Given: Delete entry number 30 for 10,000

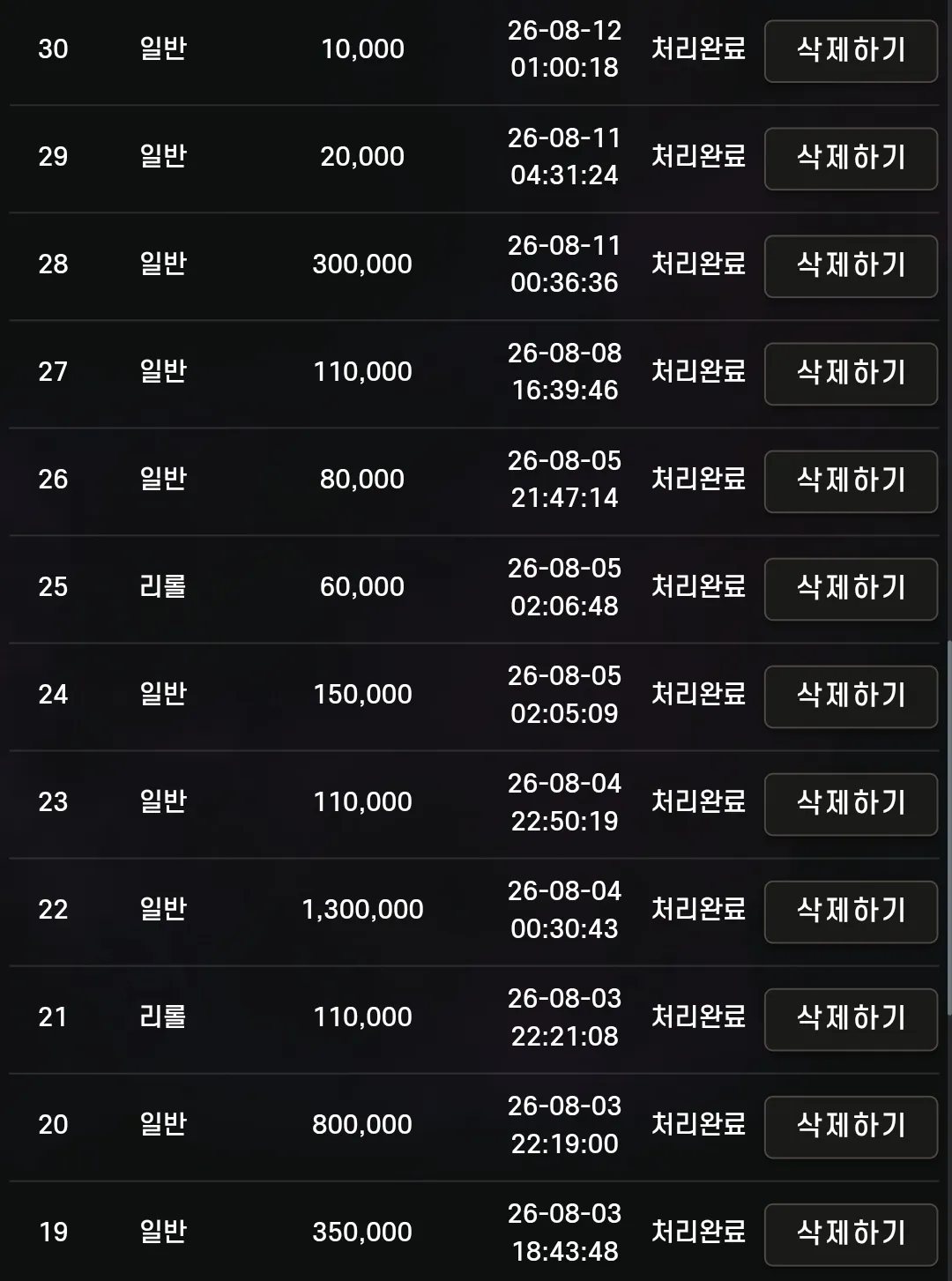Looking at the screenshot, I should point(851,51).
